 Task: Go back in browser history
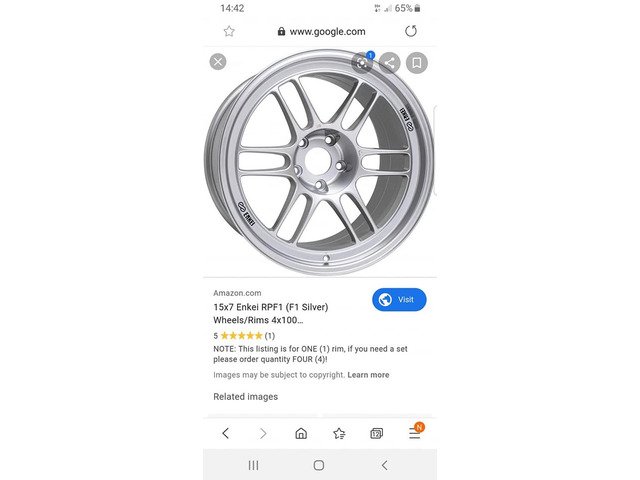[x=225, y=433]
